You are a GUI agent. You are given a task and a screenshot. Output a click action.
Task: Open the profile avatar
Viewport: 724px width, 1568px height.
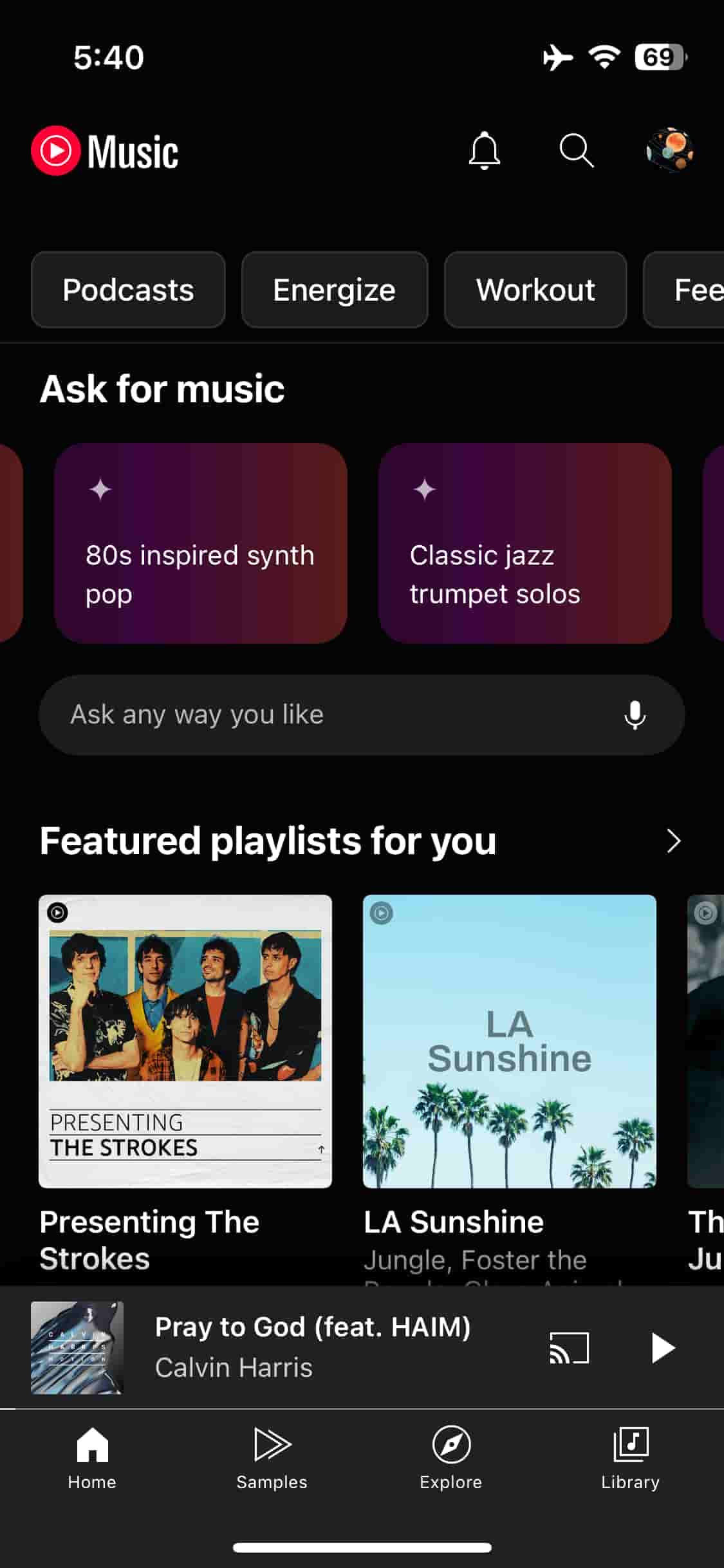coord(669,151)
